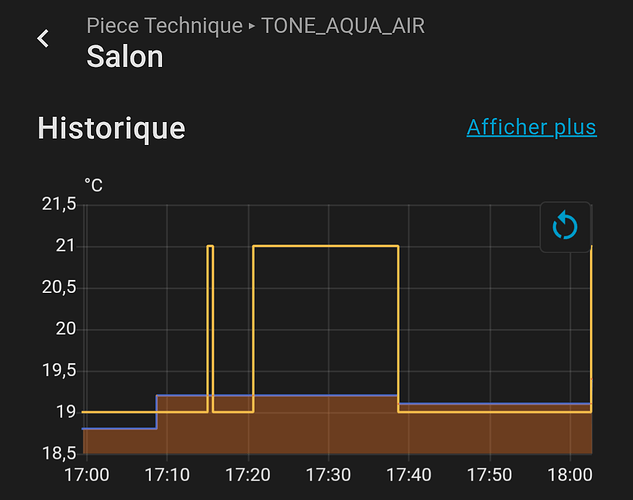Open the 'Afficher plus' history link
The width and height of the screenshot is (633, 500).
531,127
